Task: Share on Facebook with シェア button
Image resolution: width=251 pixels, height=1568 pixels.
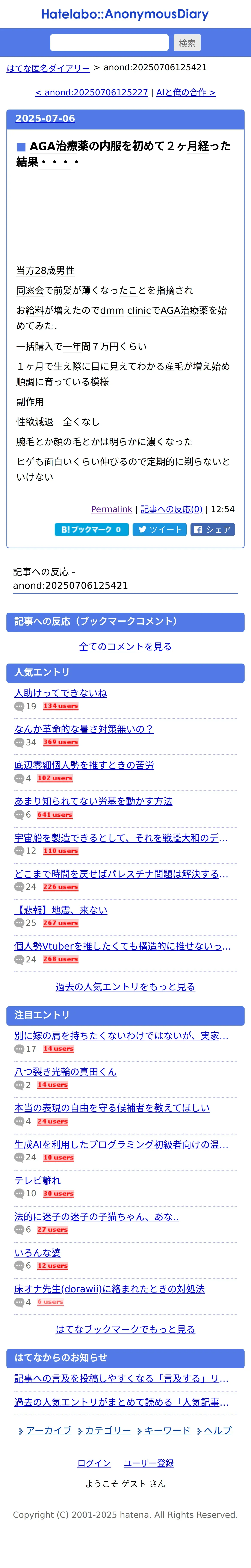Action: click(x=213, y=530)
